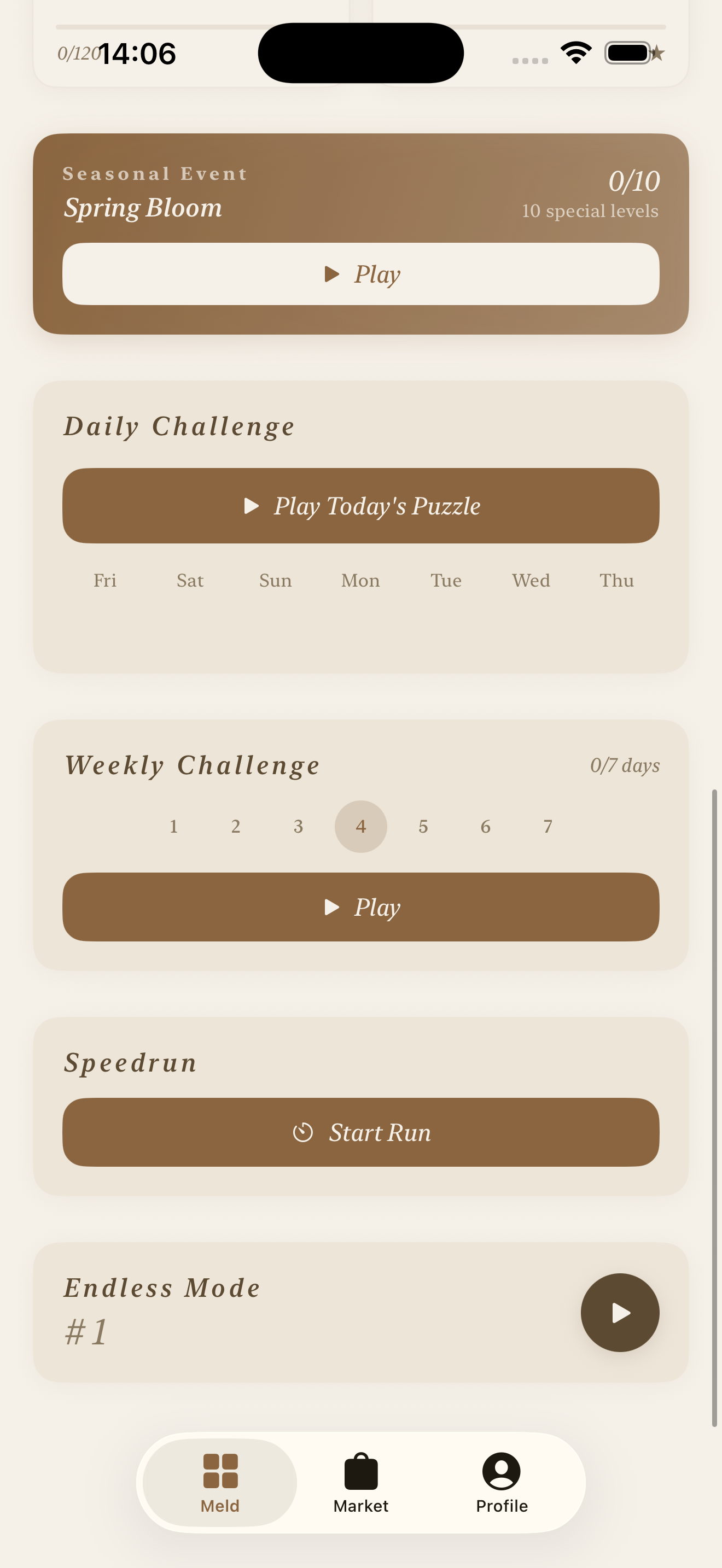Start Play Today's Puzzle daily challenge
This screenshot has width=722, height=1568.
click(360, 506)
